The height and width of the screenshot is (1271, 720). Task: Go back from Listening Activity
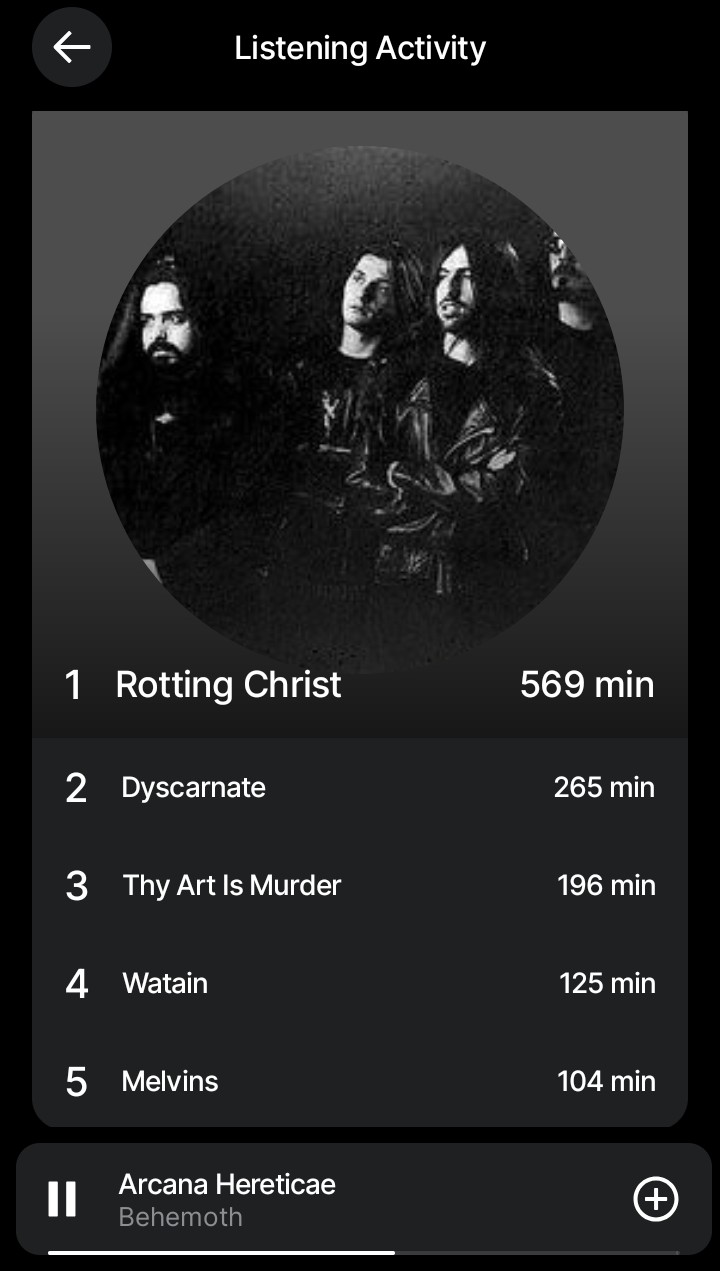pos(72,47)
